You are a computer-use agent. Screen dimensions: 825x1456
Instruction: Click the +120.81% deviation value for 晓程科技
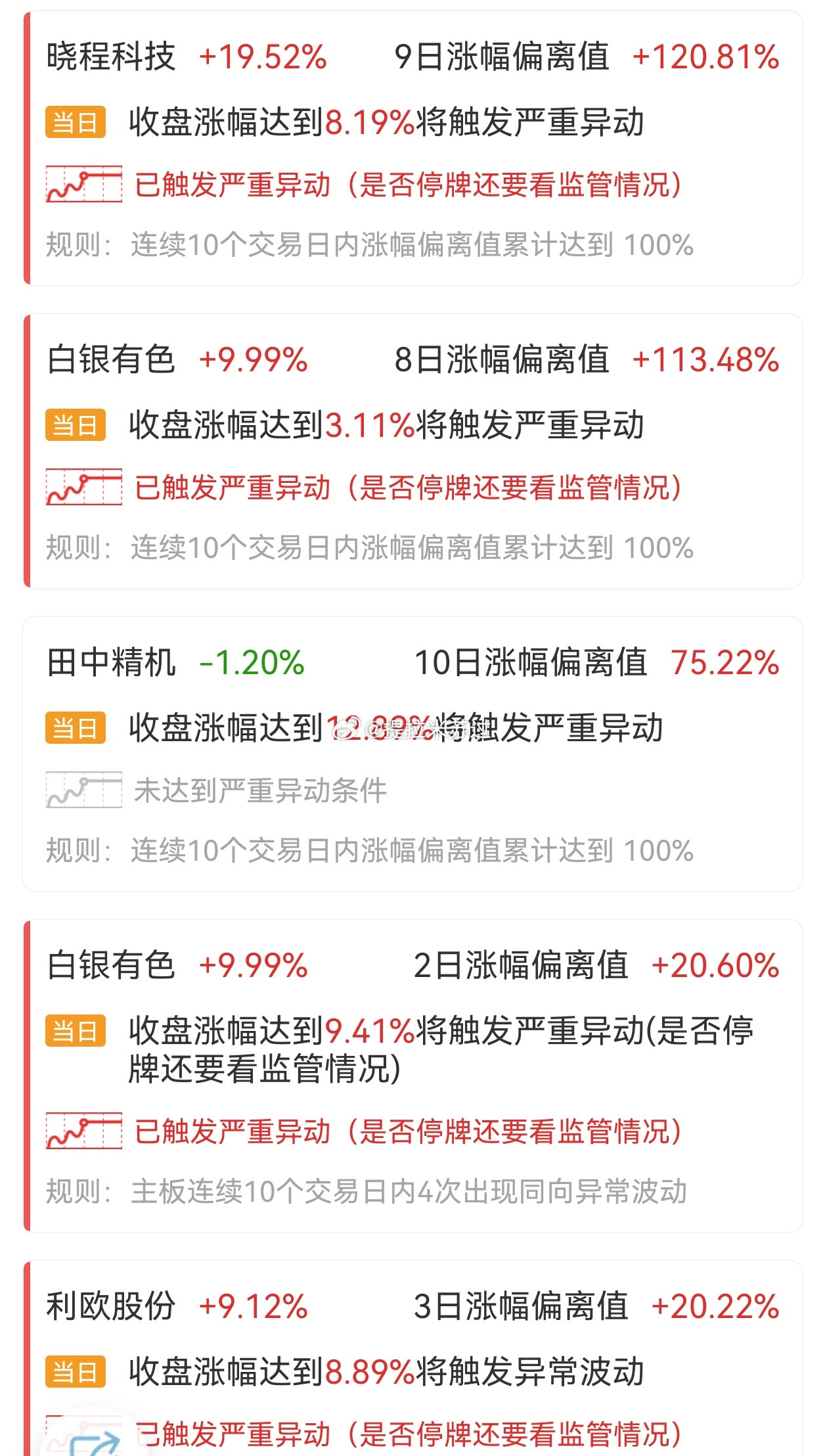click(705, 58)
